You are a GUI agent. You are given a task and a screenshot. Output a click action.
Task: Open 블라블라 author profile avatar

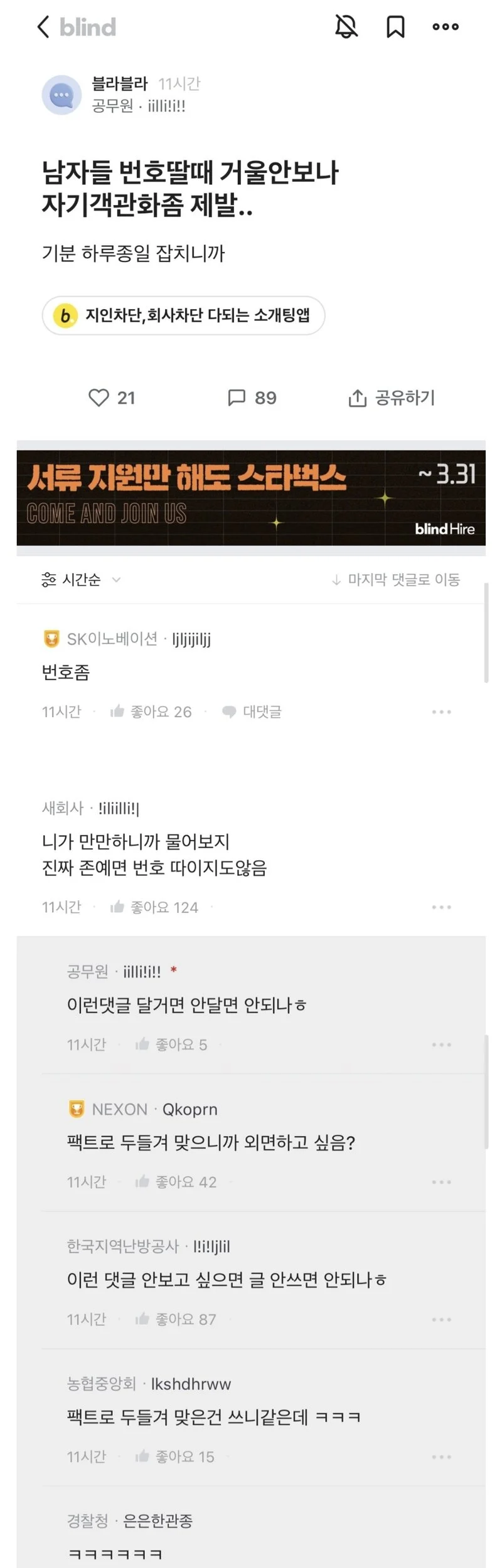(61, 95)
